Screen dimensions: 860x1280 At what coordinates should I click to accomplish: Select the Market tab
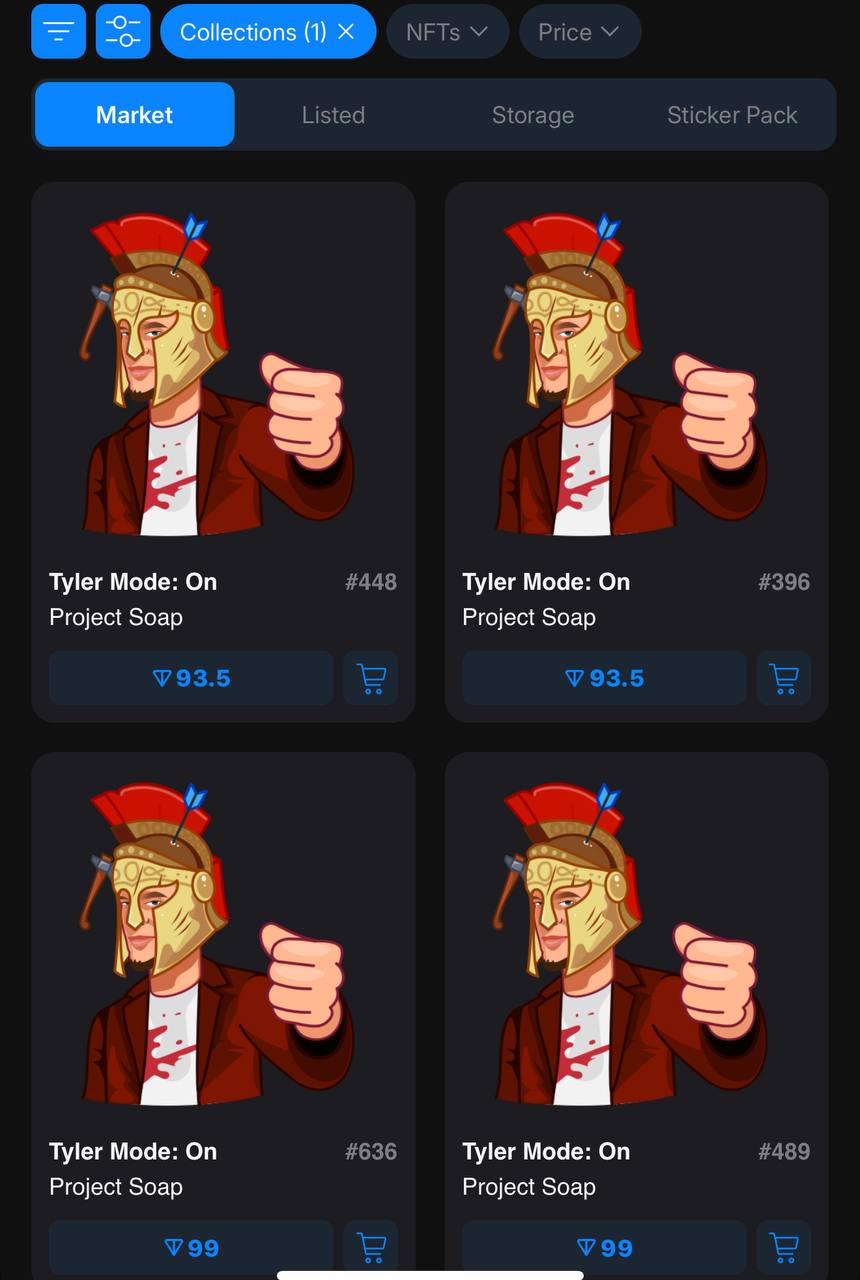point(135,115)
